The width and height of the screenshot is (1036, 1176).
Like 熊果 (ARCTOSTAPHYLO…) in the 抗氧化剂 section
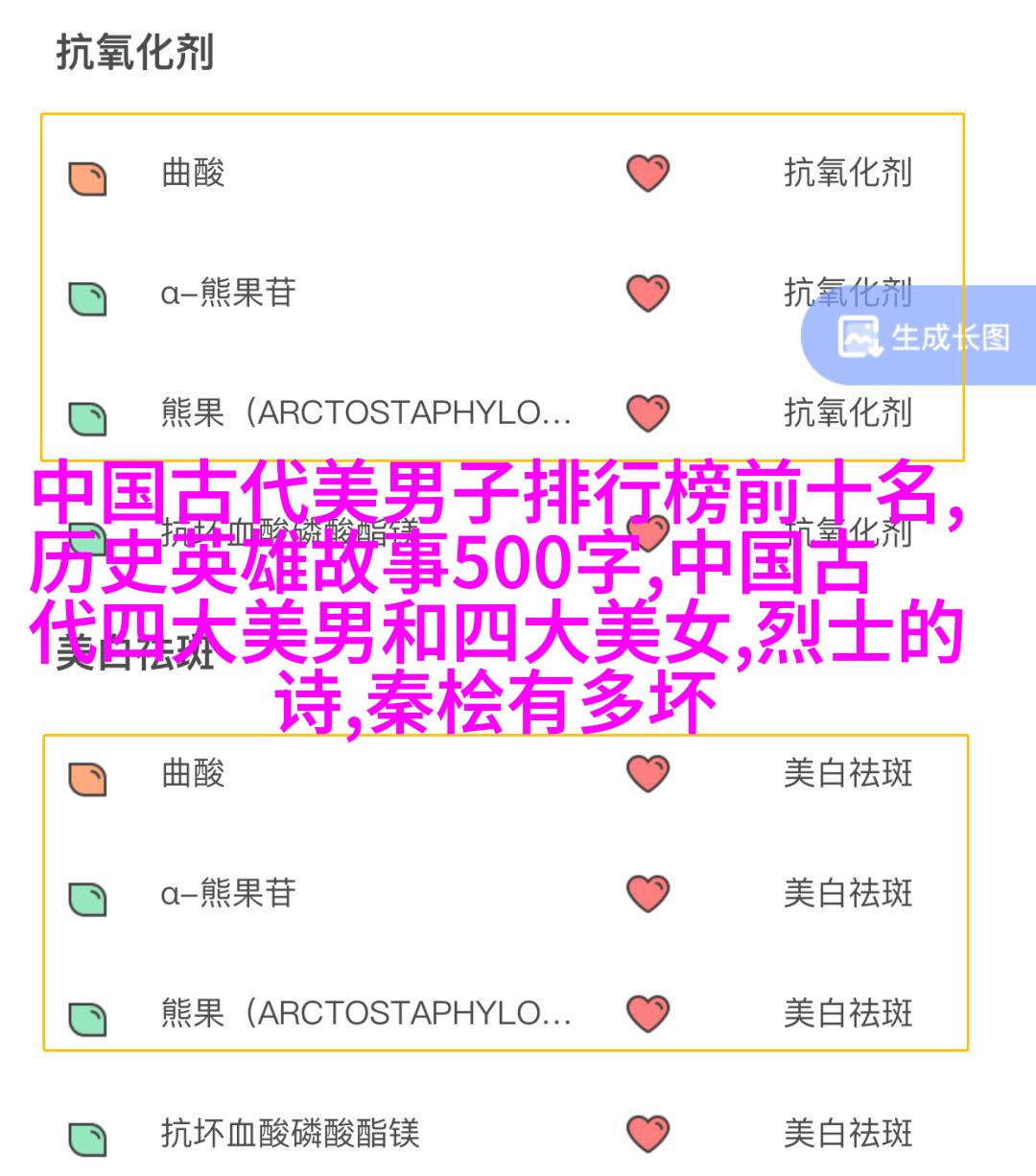tap(647, 413)
